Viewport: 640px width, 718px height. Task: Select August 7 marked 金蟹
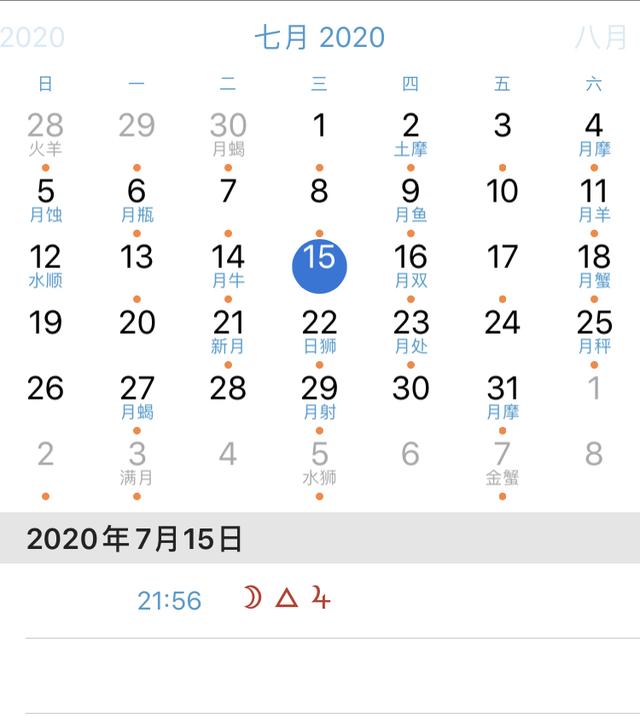[503, 463]
